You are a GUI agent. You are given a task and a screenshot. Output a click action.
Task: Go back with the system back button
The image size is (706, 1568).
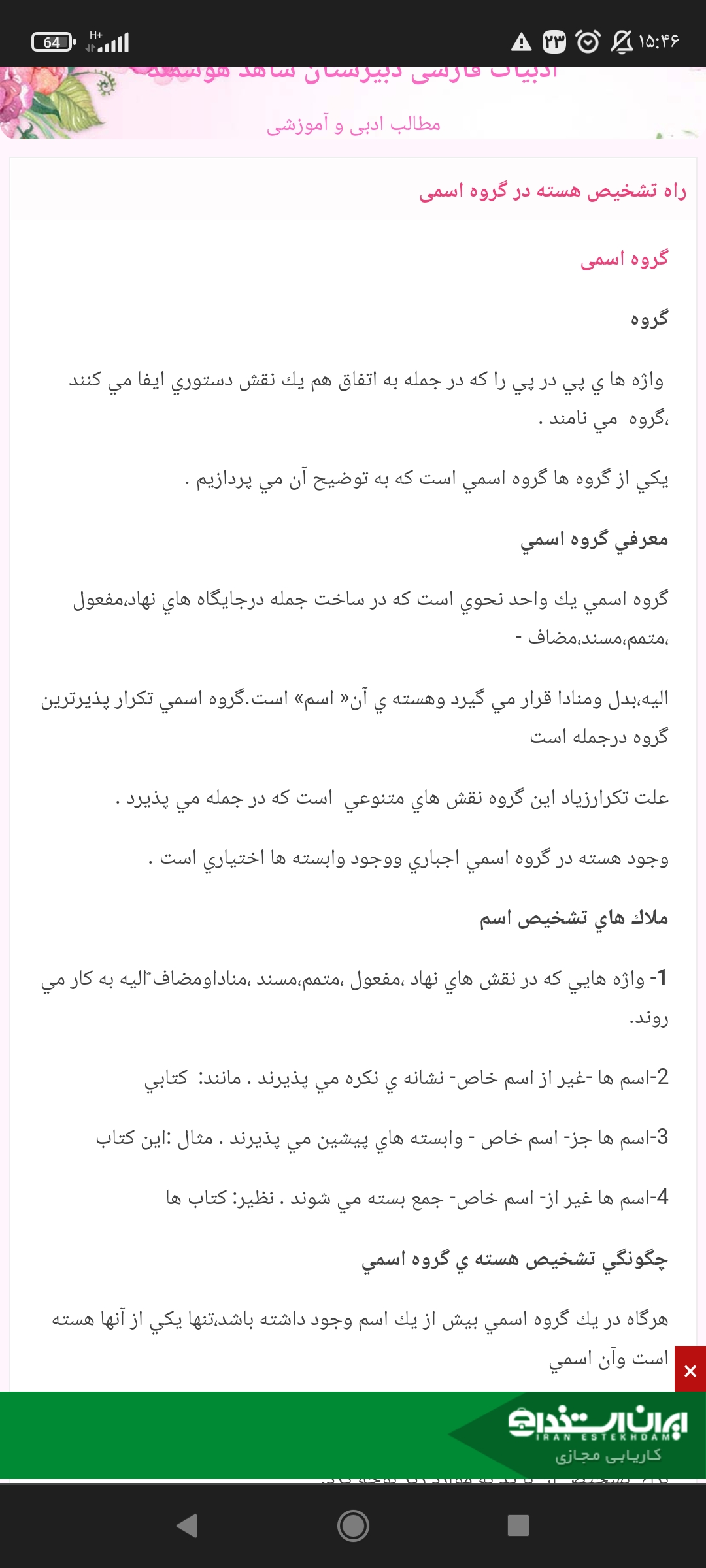pyautogui.click(x=187, y=1526)
